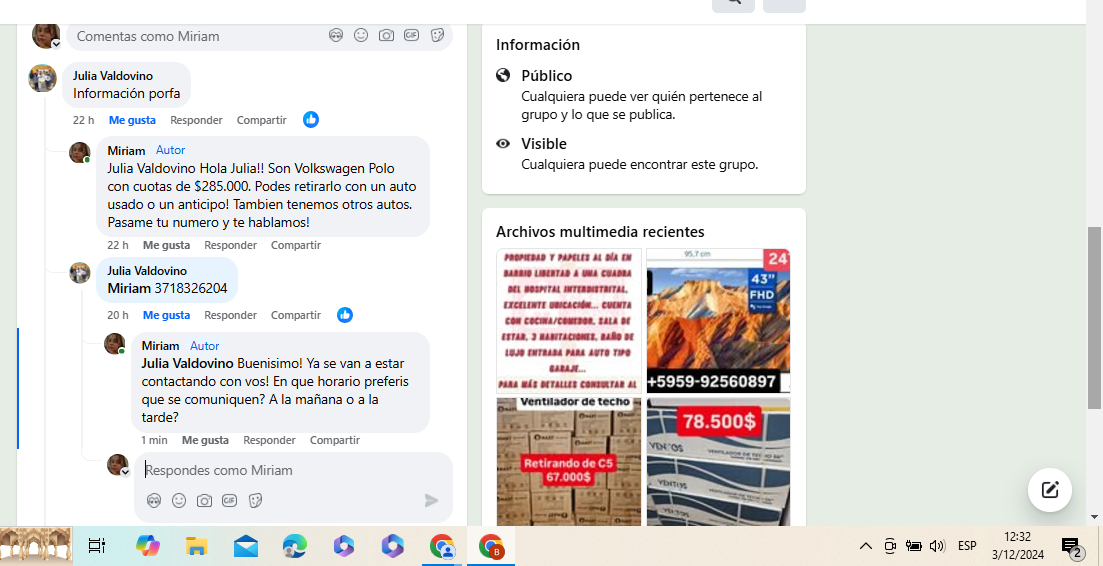Image resolution: width=1103 pixels, height=566 pixels.
Task: Open File Explorer from the taskbar
Action: (x=196, y=546)
